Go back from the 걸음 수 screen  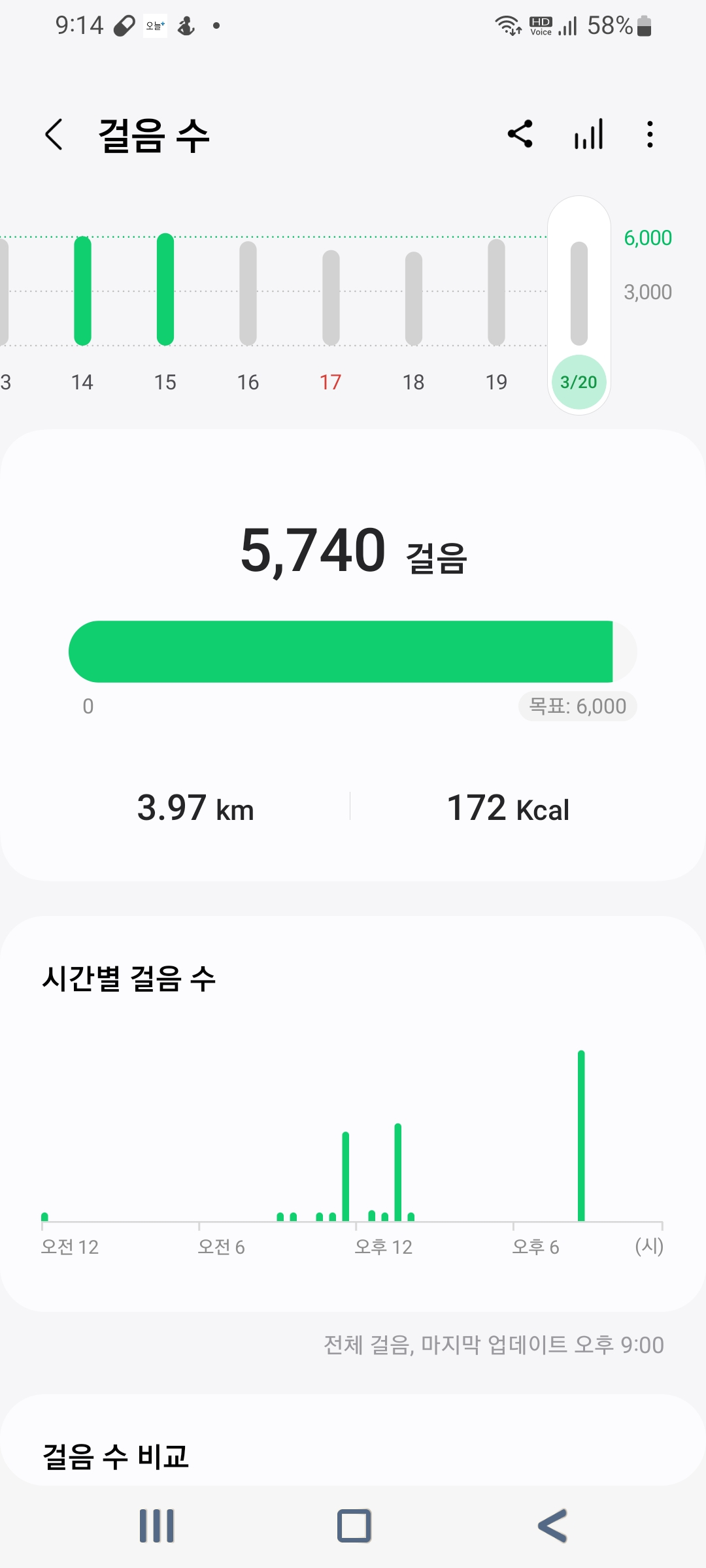coord(54,135)
